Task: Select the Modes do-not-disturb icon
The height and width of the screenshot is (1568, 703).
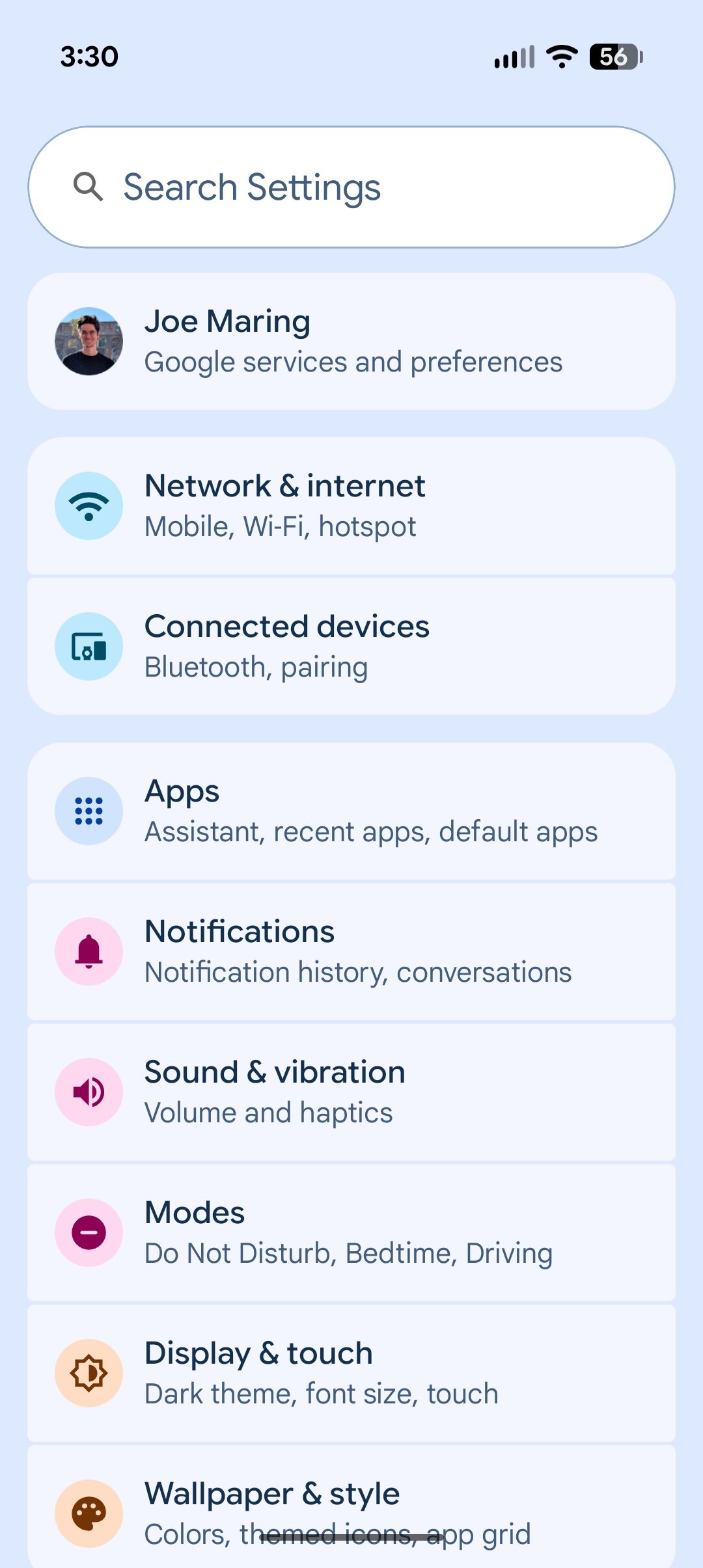Action: pos(89,1232)
